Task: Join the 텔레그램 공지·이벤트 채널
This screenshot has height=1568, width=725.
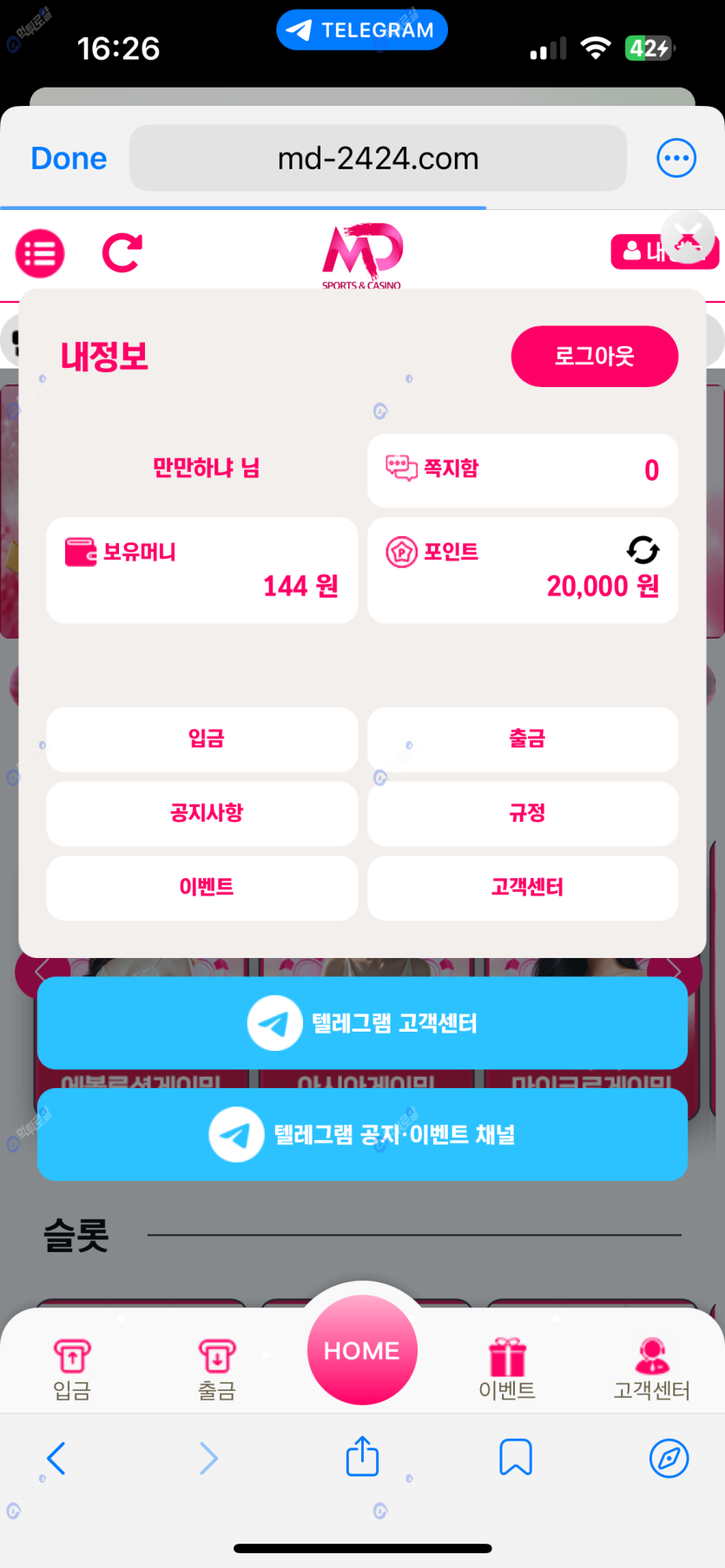Action: (x=362, y=1134)
